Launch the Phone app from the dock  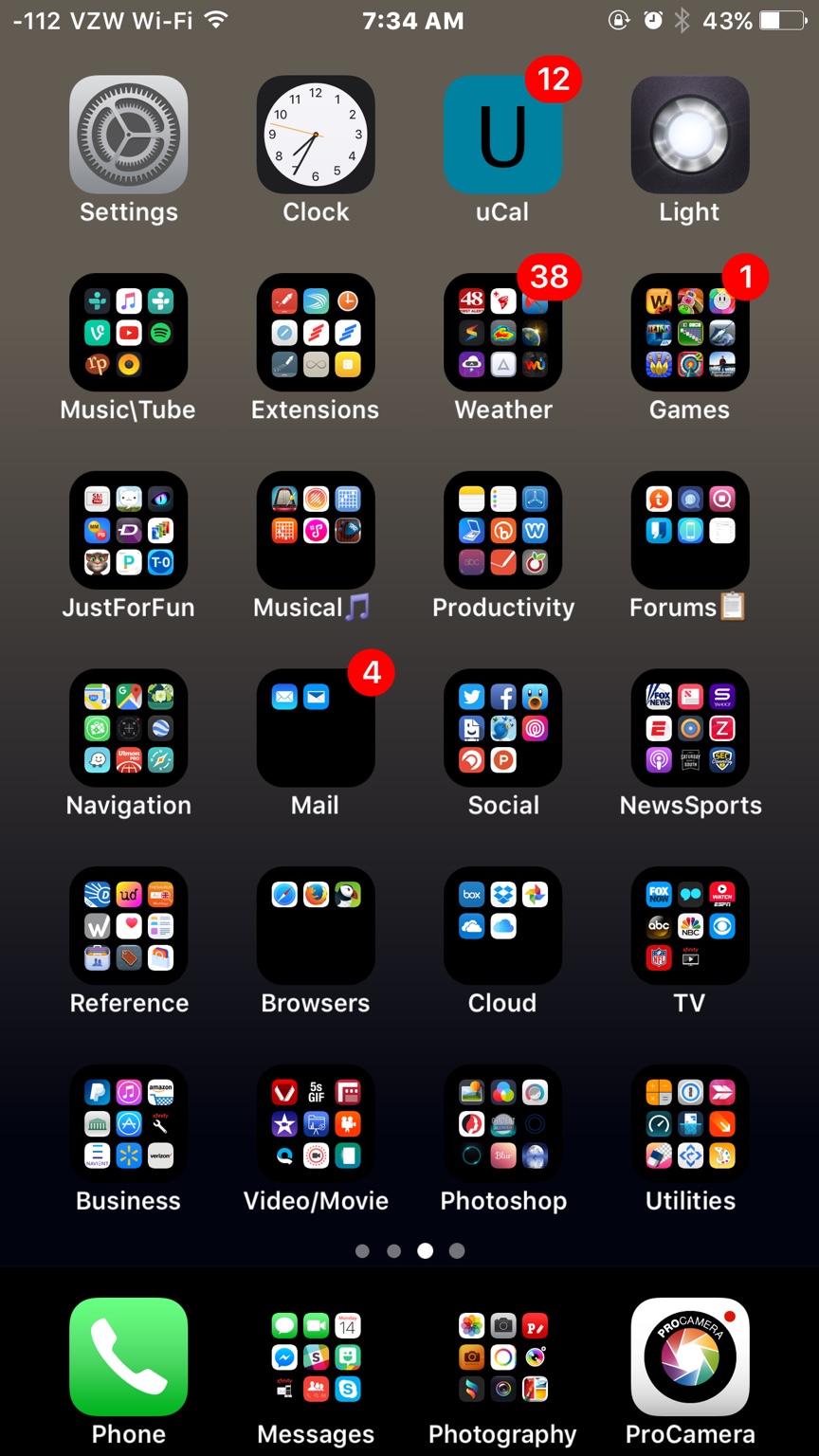[x=128, y=1356]
